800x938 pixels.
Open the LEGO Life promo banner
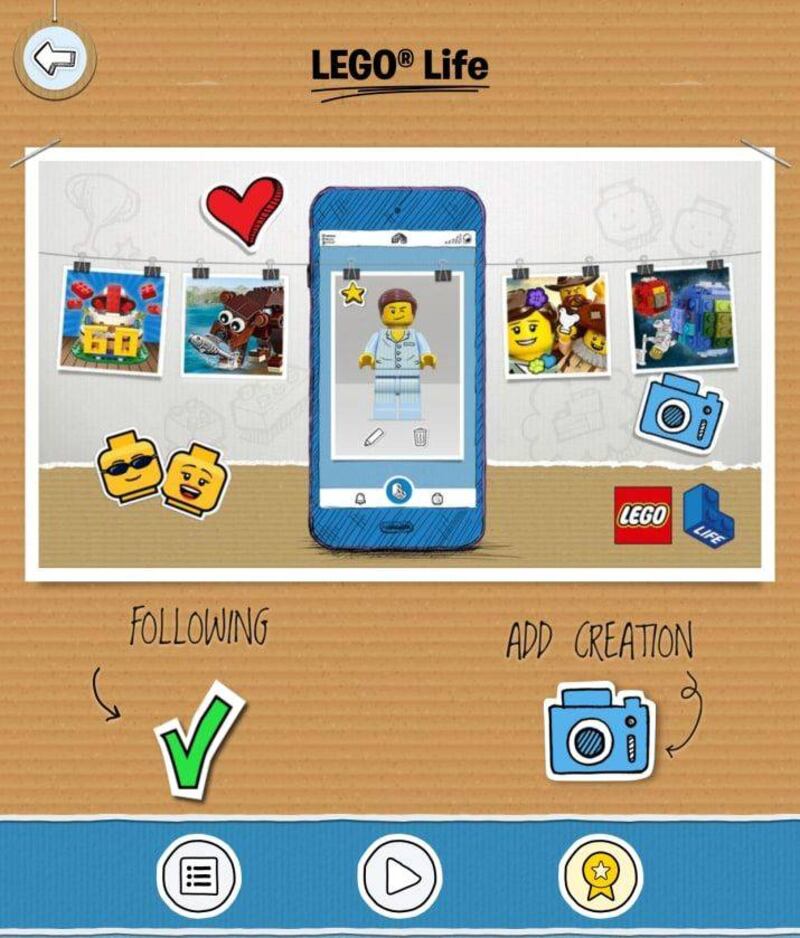coord(399,364)
